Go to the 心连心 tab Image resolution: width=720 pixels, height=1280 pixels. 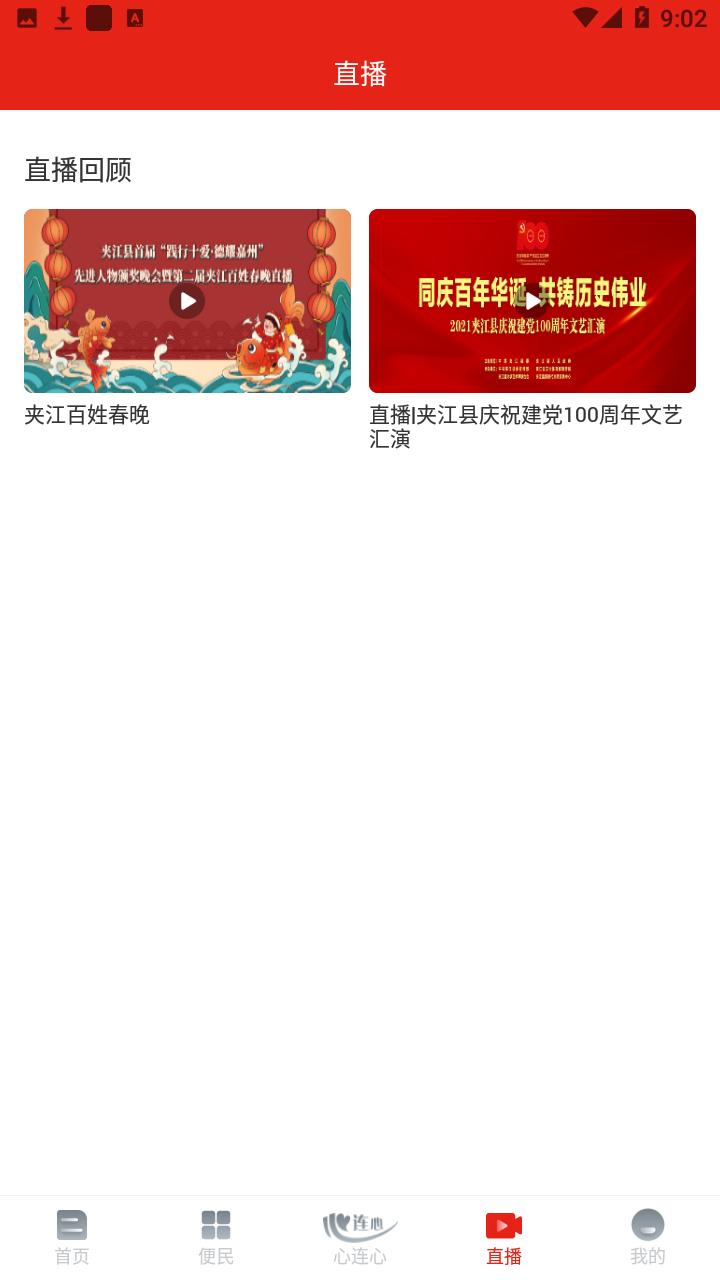point(360,1237)
